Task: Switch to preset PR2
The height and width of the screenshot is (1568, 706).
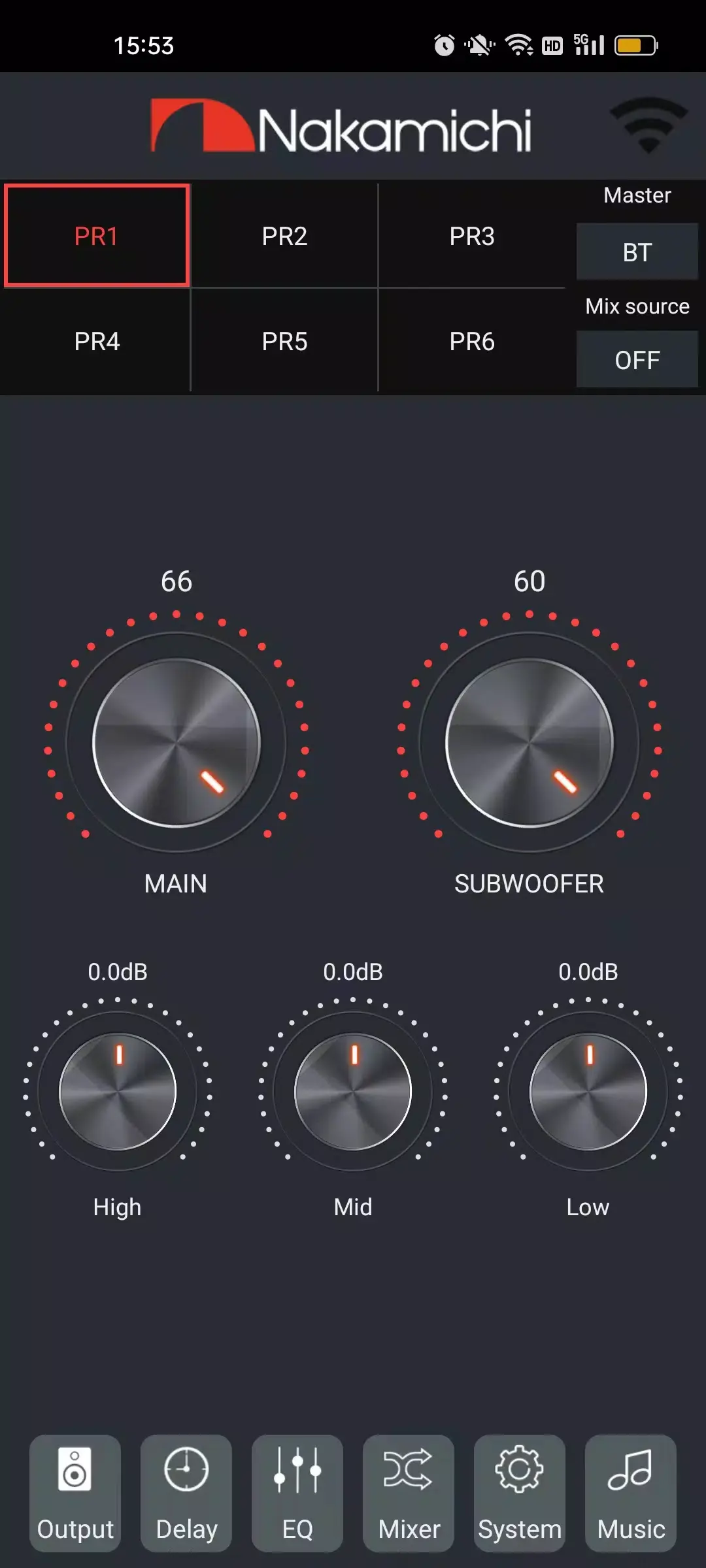Action: 284,236
